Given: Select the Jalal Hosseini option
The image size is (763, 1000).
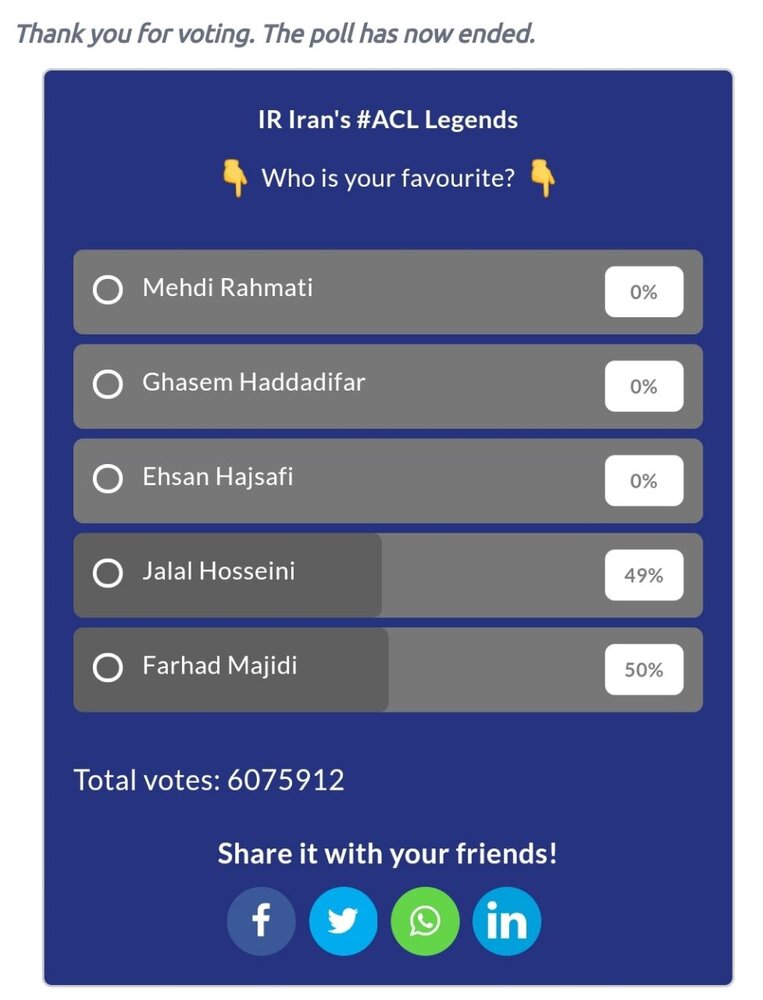Looking at the screenshot, I should (x=108, y=573).
